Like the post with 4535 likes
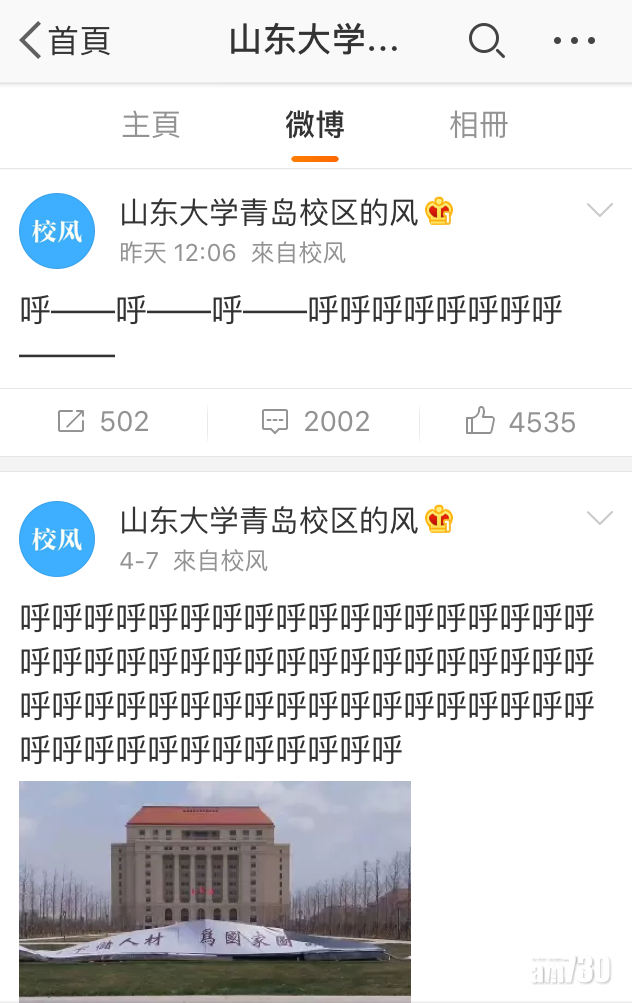Image resolution: width=632 pixels, height=1003 pixels. point(521,422)
